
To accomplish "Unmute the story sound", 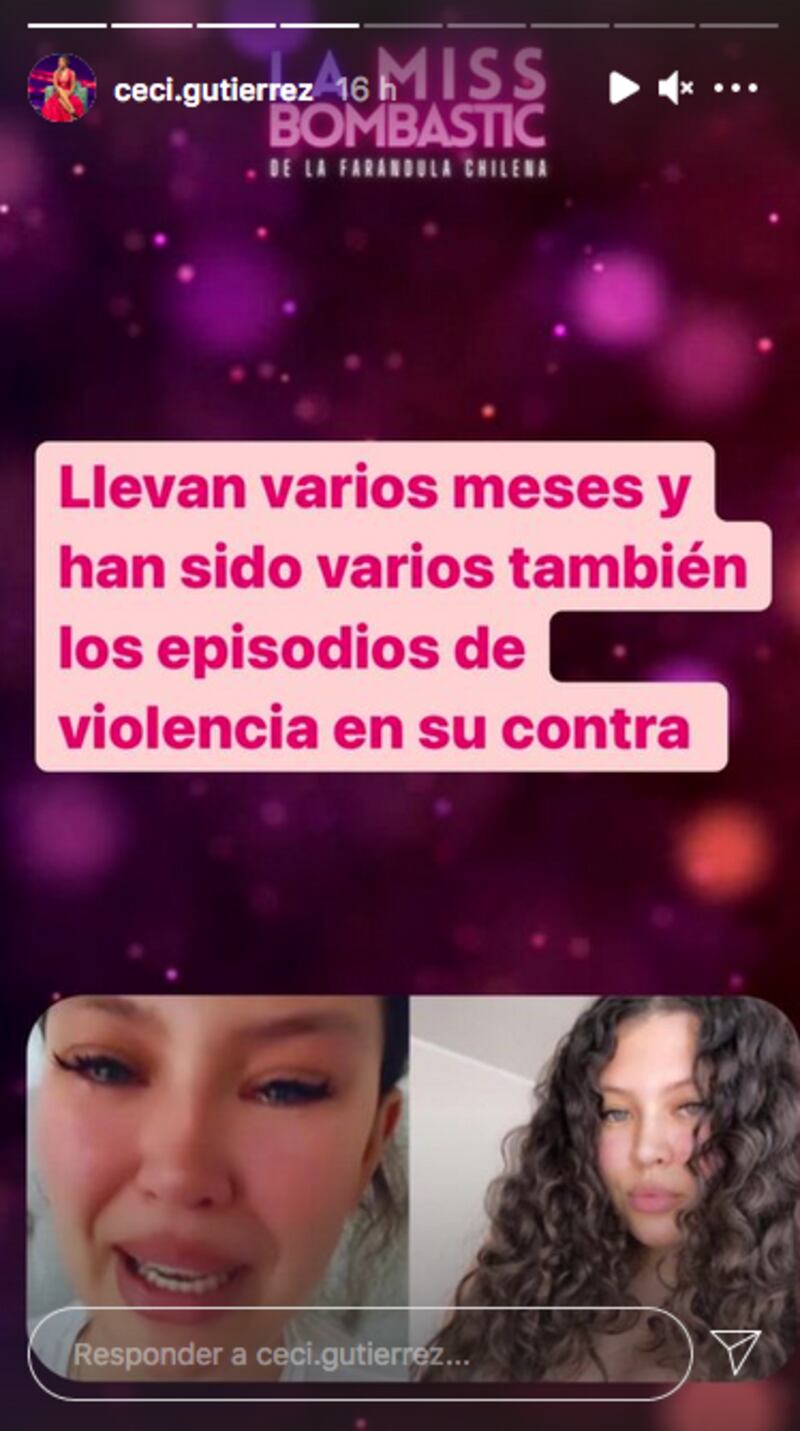I will pyautogui.click(x=676, y=89).
